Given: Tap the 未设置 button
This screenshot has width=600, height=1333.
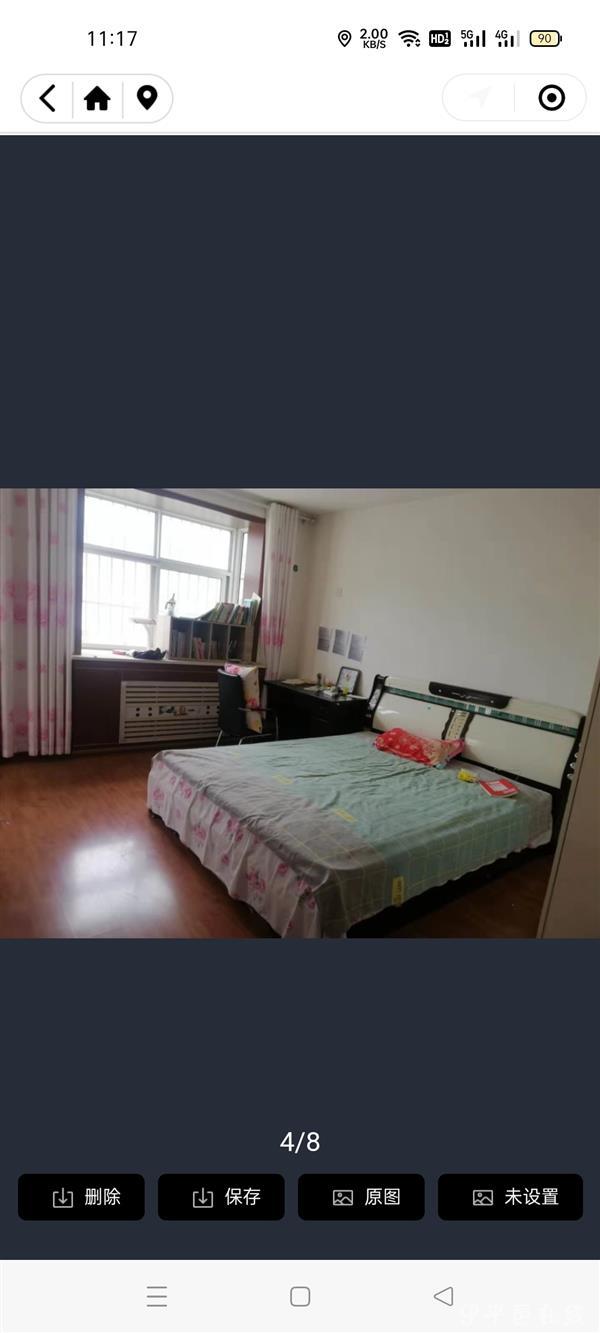Looking at the screenshot, I should coord(510,1197).
